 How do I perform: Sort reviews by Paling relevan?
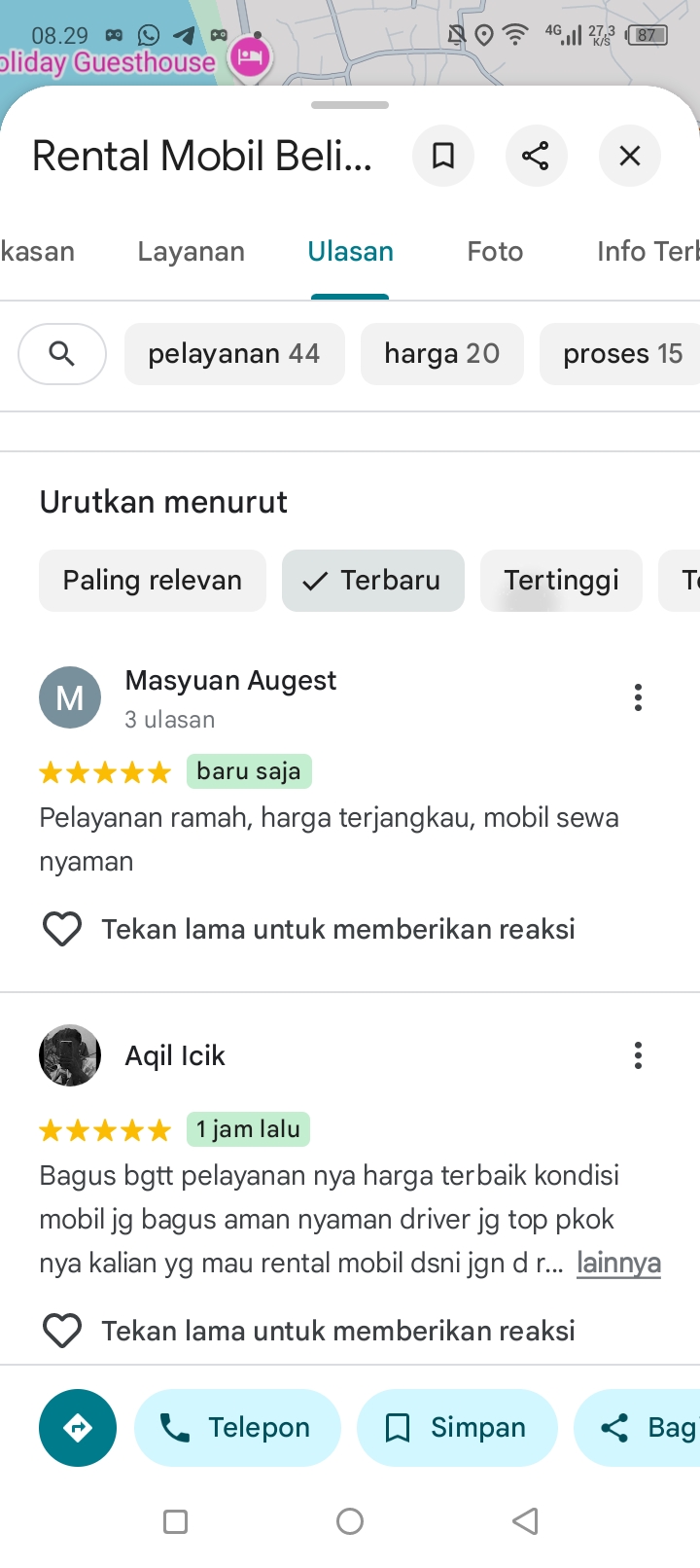pyautogui.click(x=153, y=581)
